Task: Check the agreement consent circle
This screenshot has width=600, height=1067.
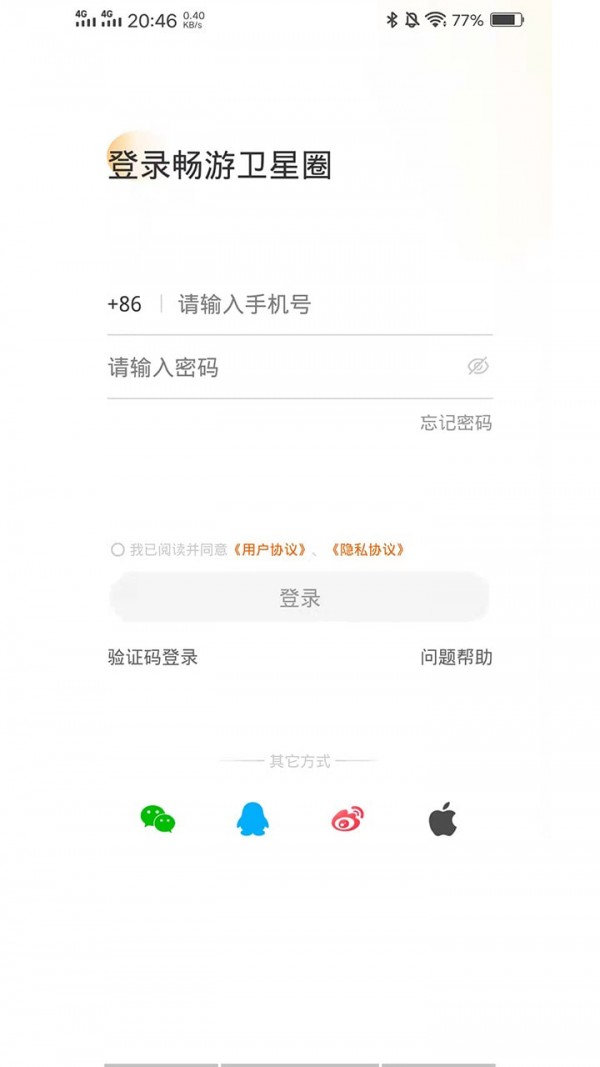Action: coord(118,549)
